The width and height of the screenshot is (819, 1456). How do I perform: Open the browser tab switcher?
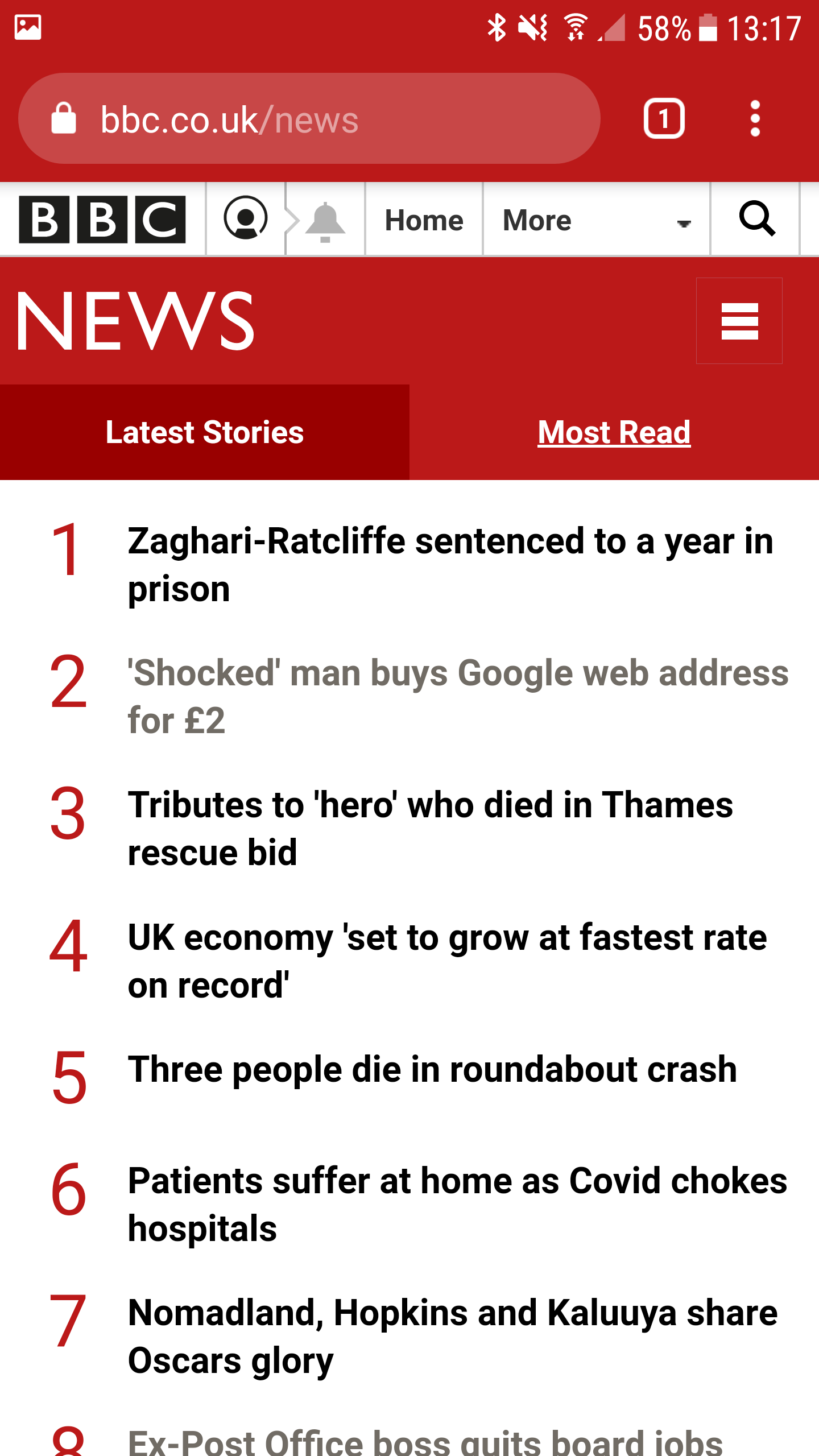coord(664,118)
